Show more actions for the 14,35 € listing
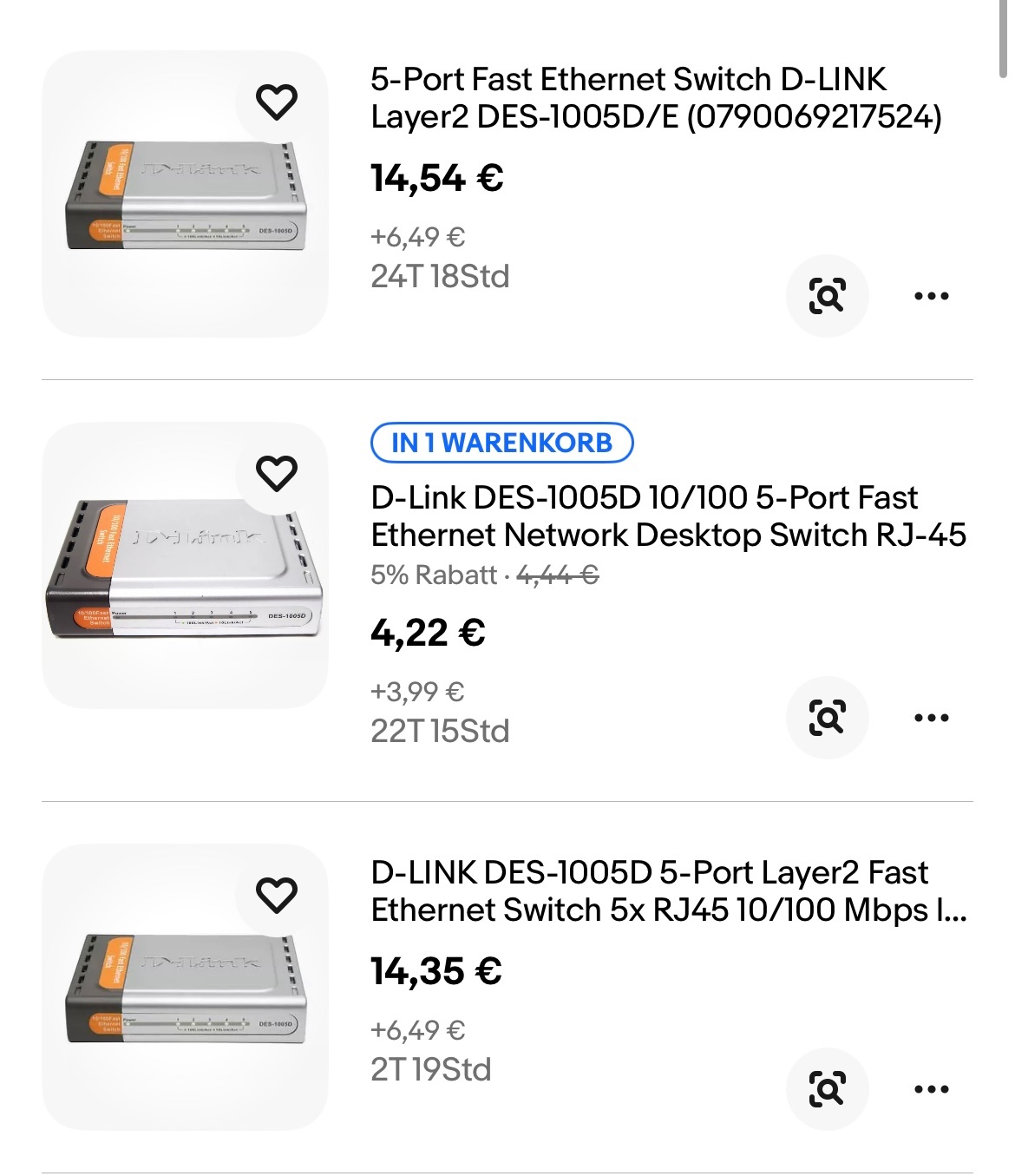Screen dimensions: 1015x1176 [x=931, y=1089]
